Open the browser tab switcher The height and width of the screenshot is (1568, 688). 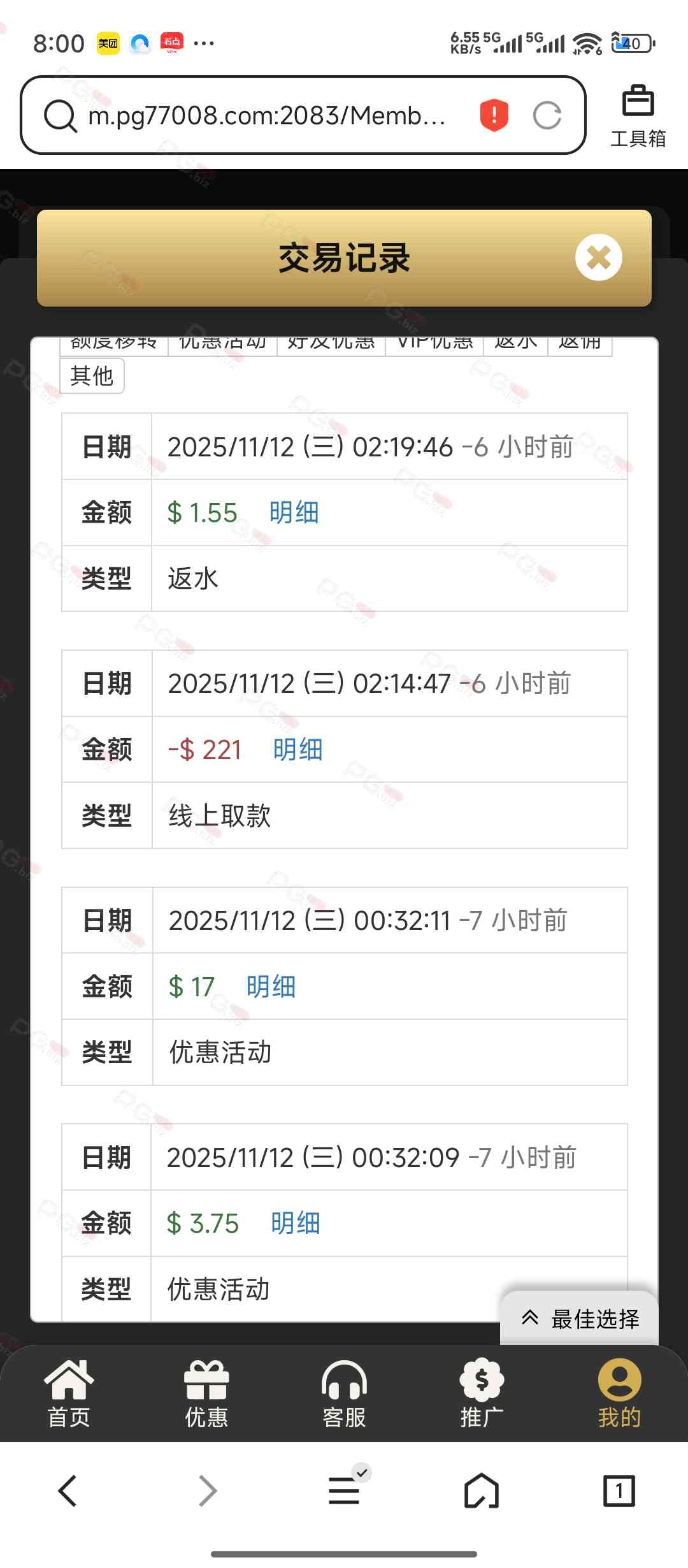(619, 1490)
